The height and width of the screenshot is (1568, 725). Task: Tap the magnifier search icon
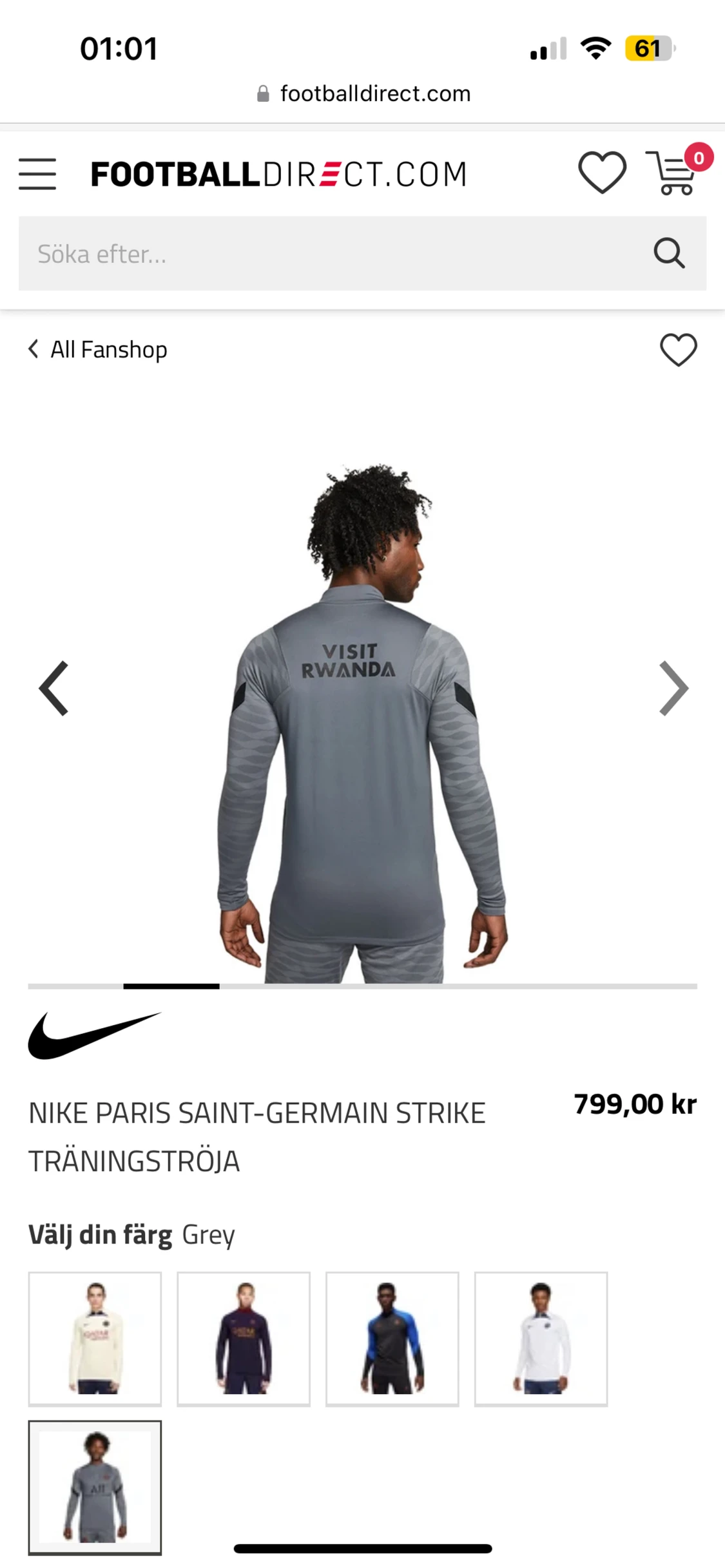pos(669,253)
